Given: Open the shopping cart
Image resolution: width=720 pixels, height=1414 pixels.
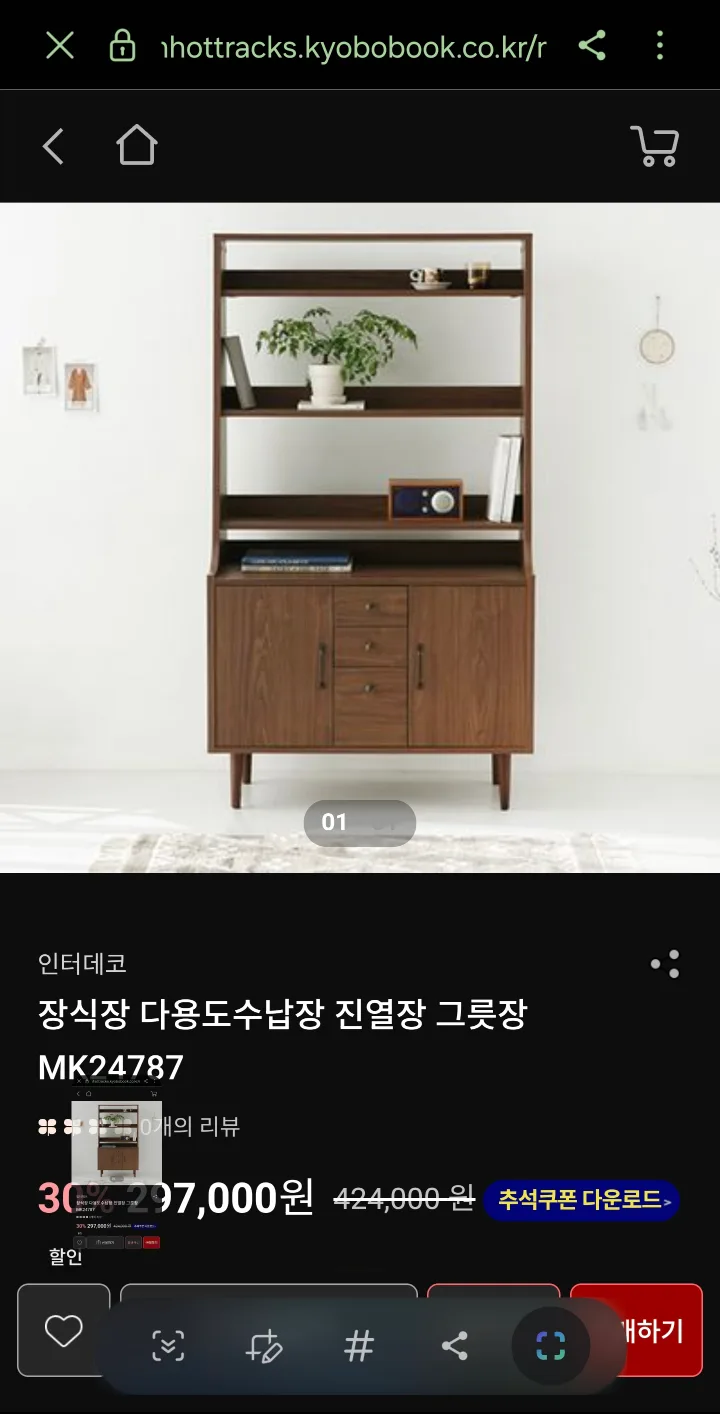Looking at the screenshot, I should (x=655, y=146).
